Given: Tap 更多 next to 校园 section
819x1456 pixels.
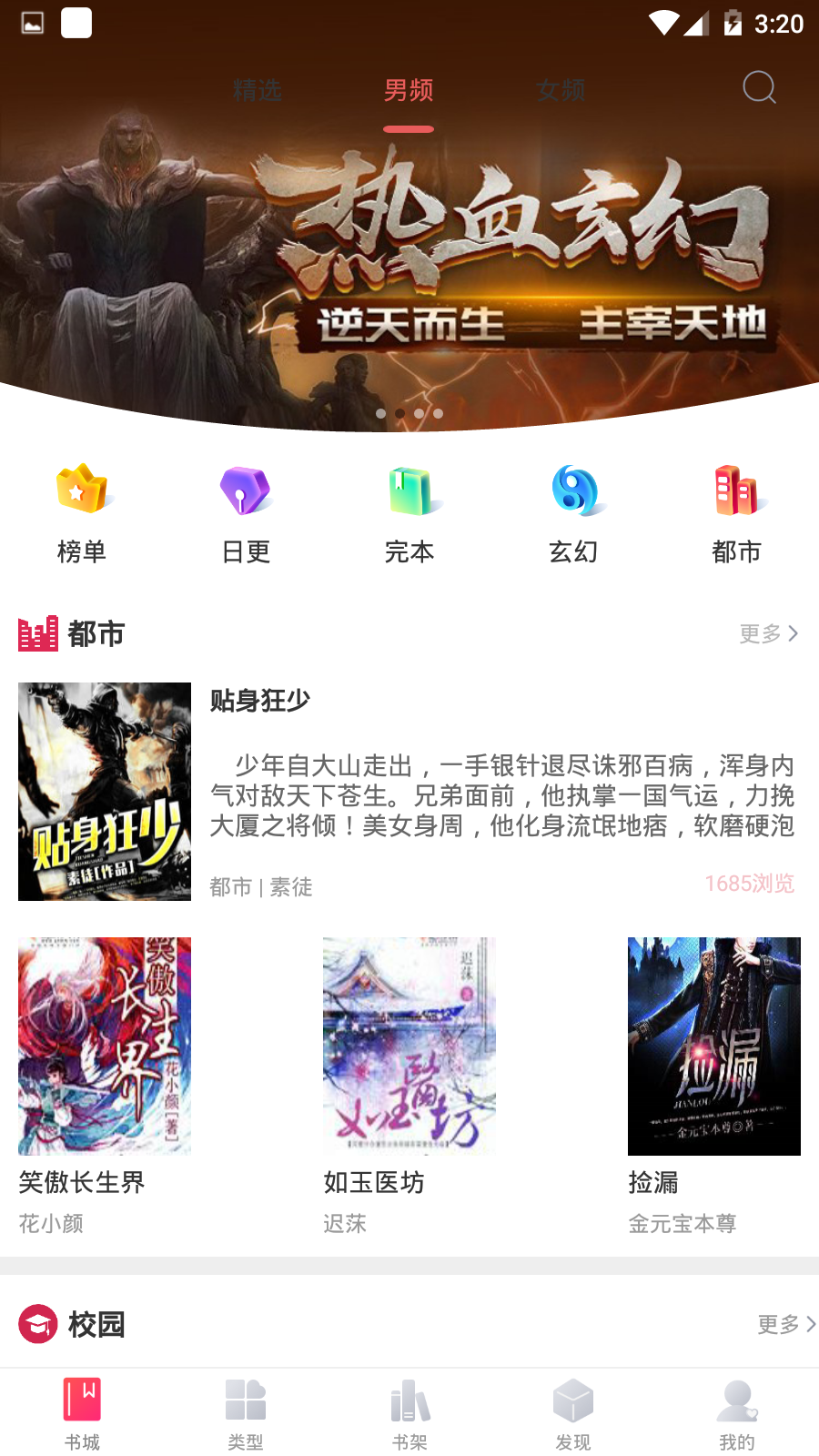Looking at the screenshot, I should 784,1324.
